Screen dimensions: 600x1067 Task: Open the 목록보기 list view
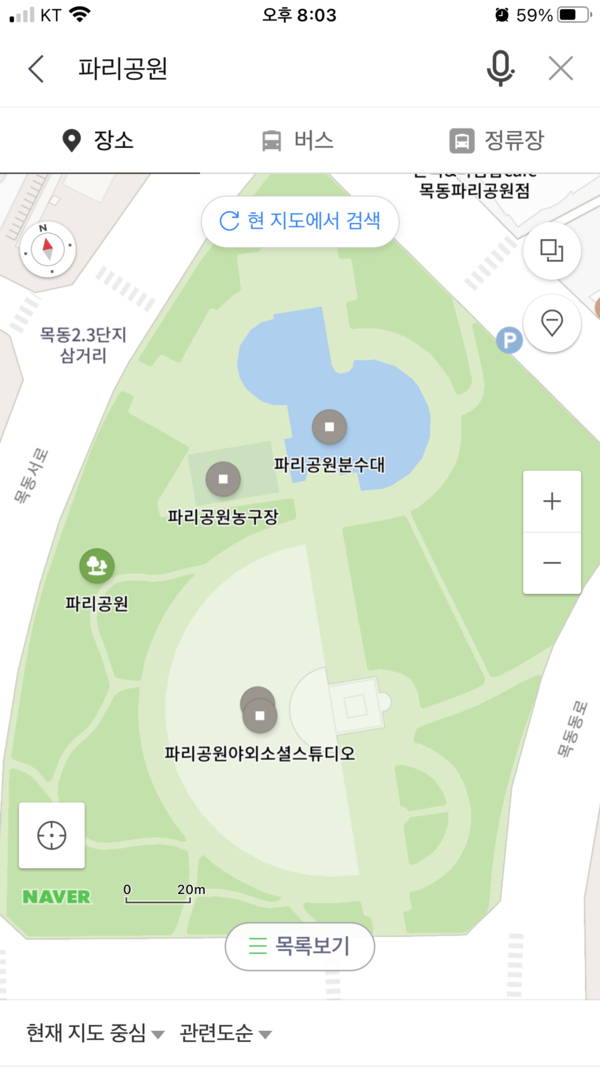(x=300, y=946)
